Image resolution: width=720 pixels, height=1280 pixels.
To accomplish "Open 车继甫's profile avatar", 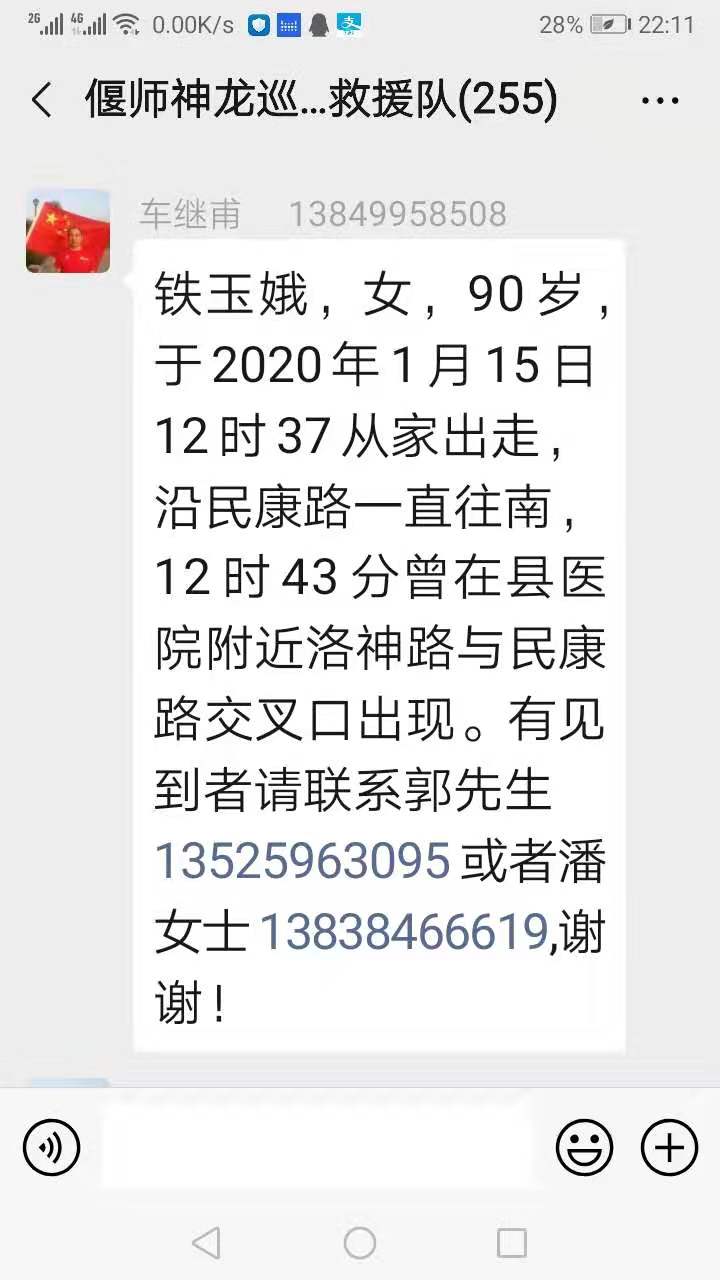I will coord(68,231).
